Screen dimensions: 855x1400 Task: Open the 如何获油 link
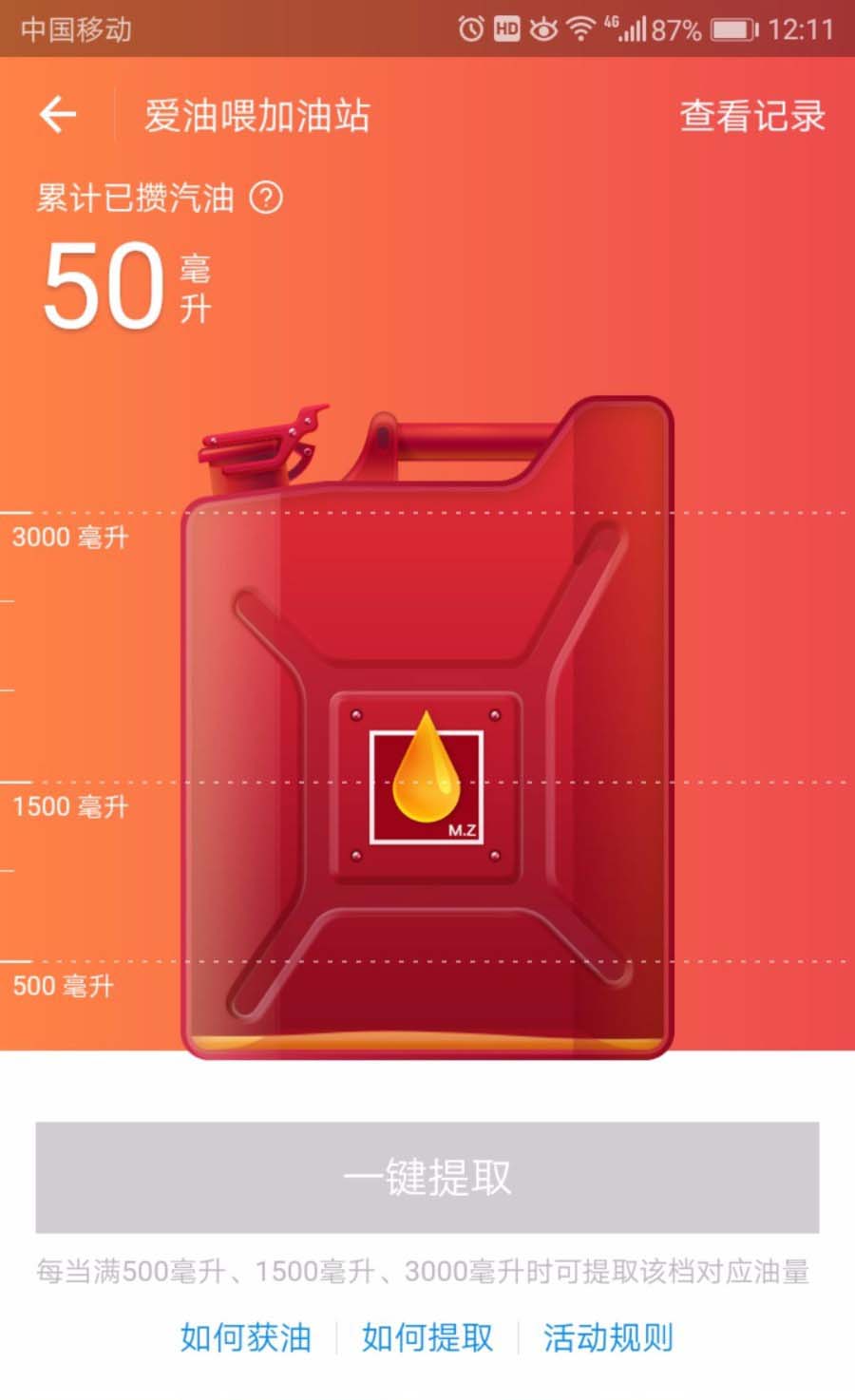(x=246, y=1337)
